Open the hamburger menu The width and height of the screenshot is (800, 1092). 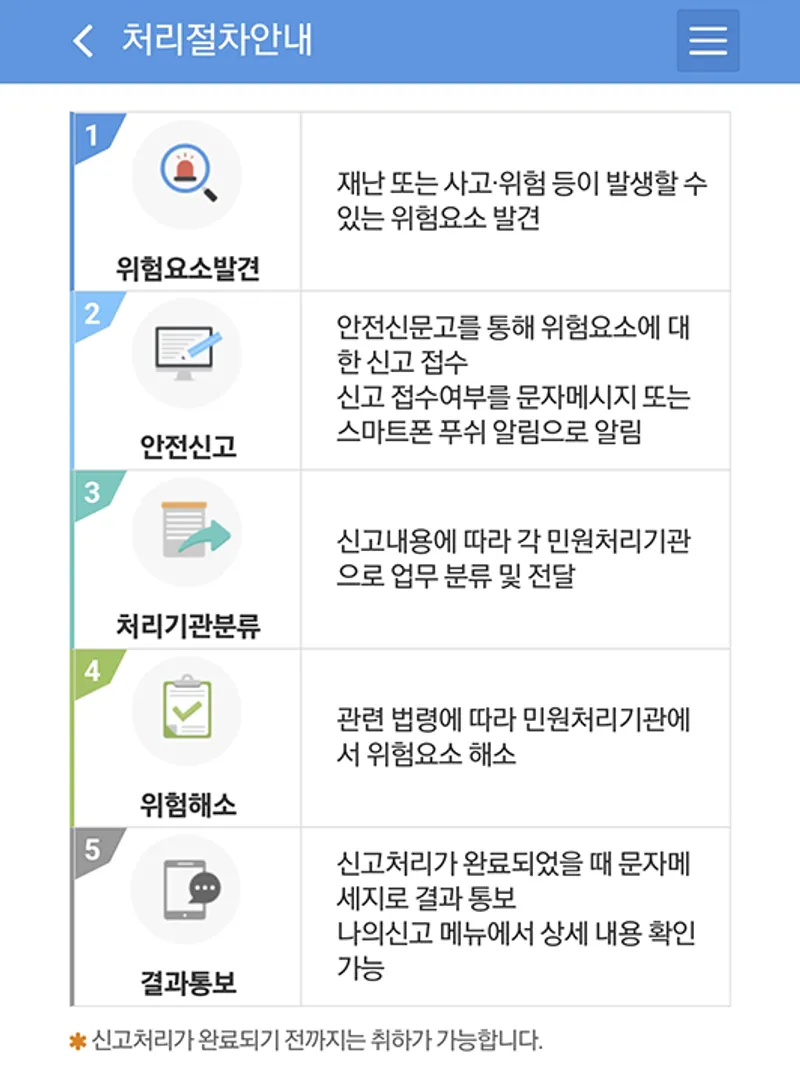pos(707,41)
